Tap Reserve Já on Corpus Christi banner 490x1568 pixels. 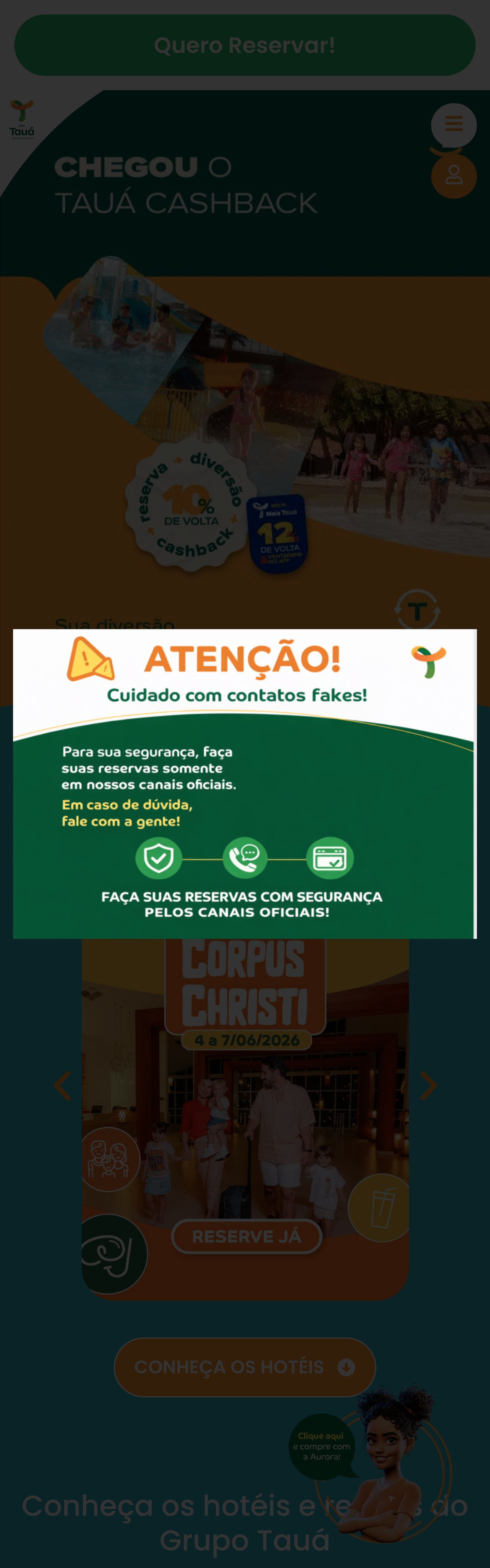(x=246, y=1236)
